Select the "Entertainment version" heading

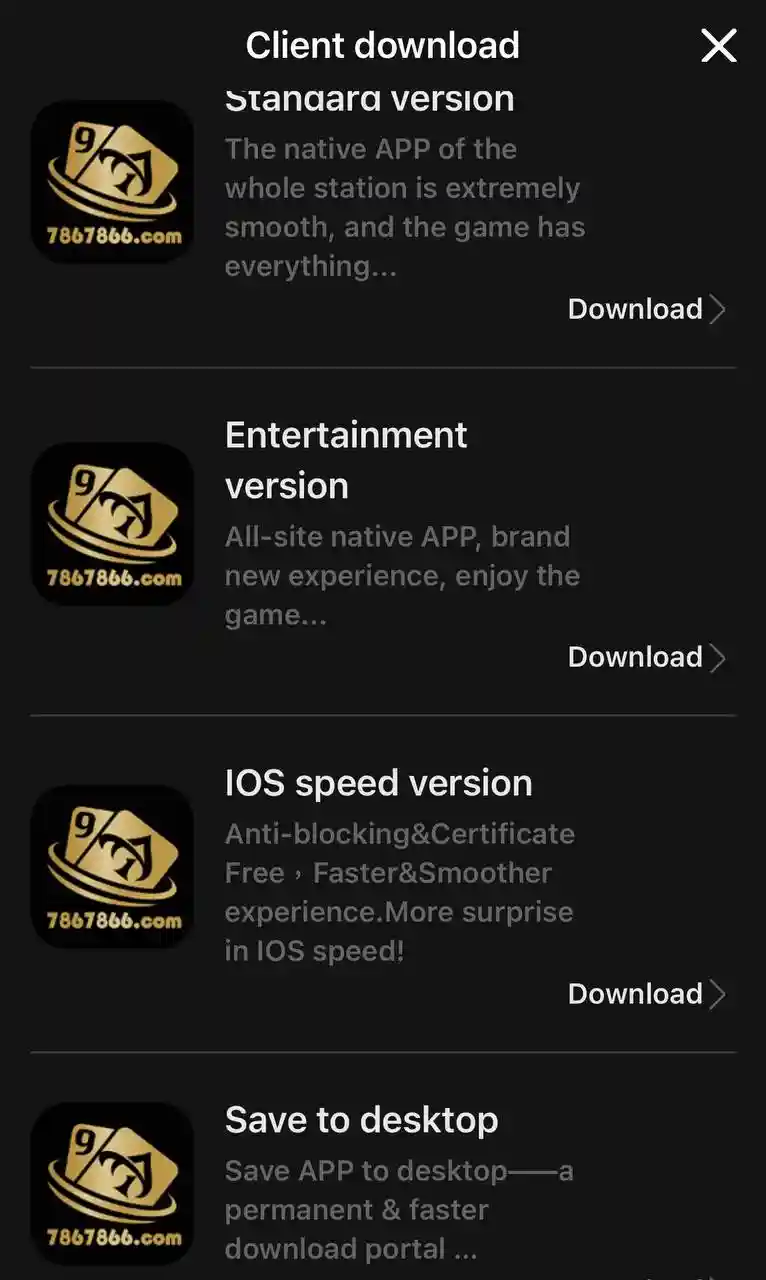point(346,460)
